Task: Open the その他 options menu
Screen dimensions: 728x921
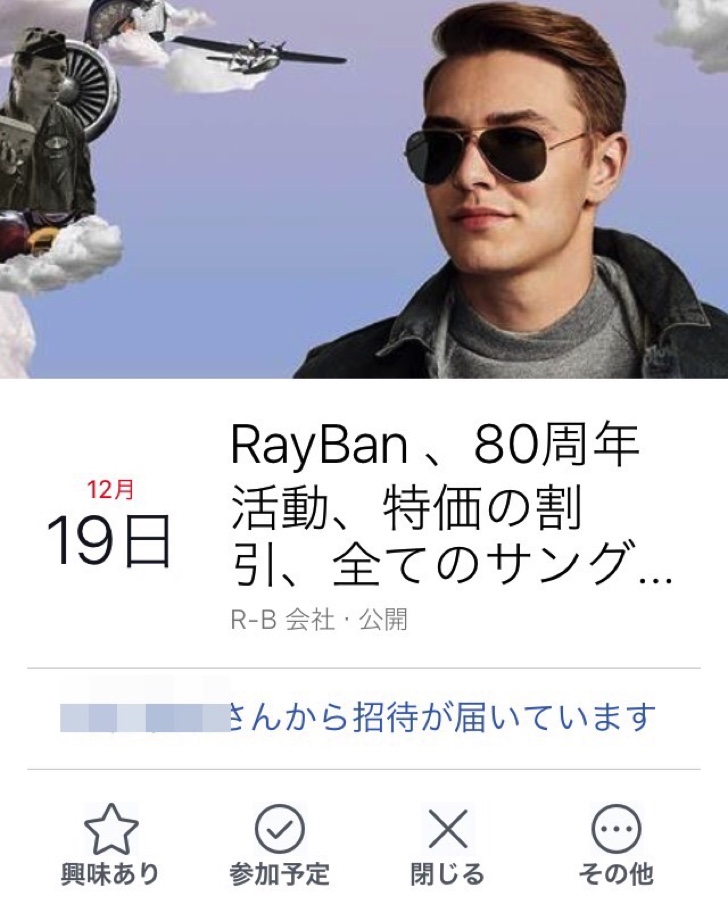Action: 616,843
